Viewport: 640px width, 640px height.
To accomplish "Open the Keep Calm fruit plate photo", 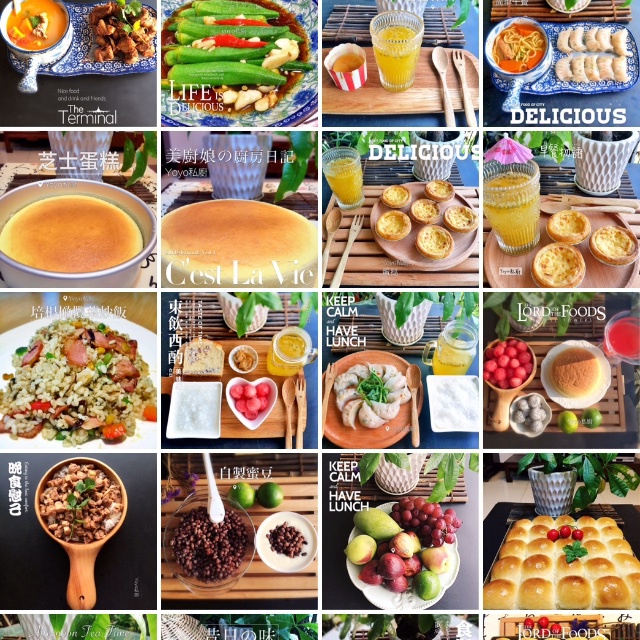I will coord(400,530).
